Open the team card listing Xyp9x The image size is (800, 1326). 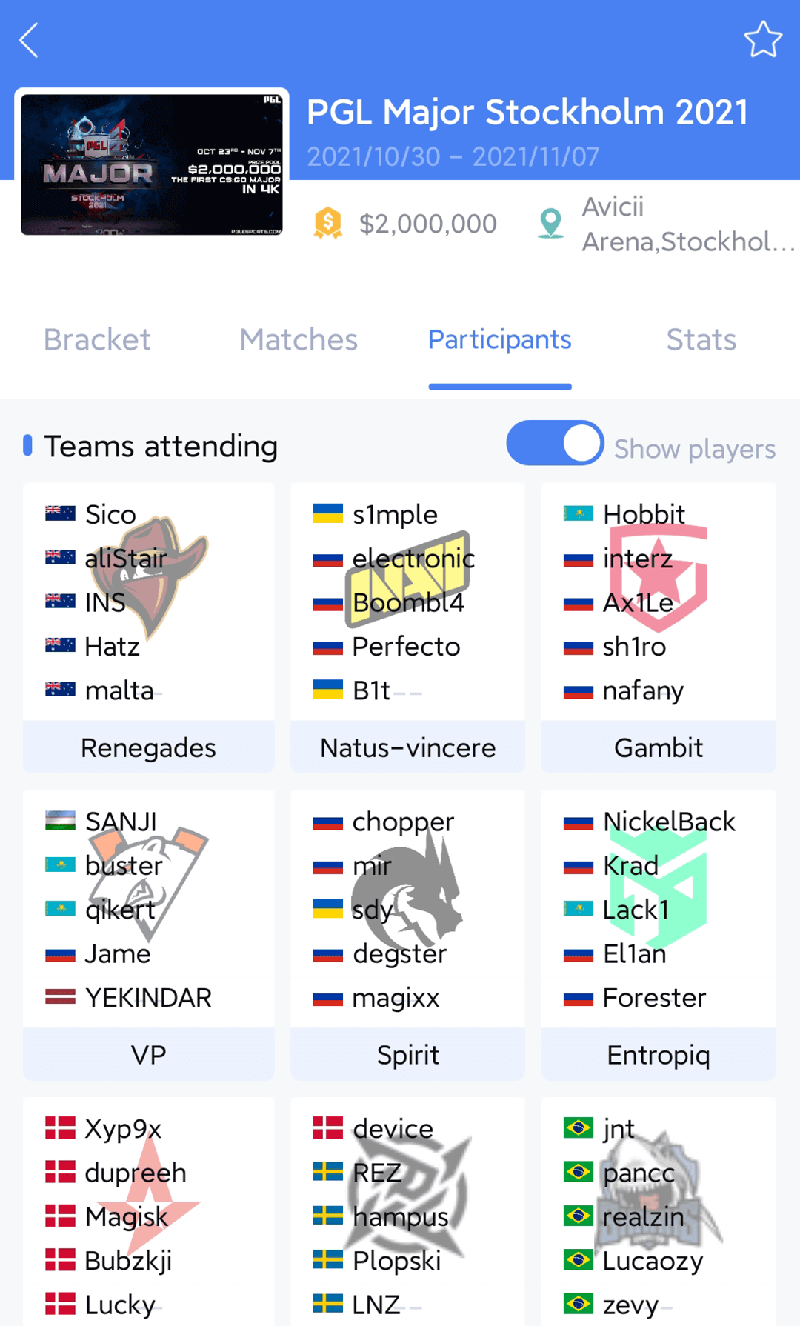coord(149,1212)
